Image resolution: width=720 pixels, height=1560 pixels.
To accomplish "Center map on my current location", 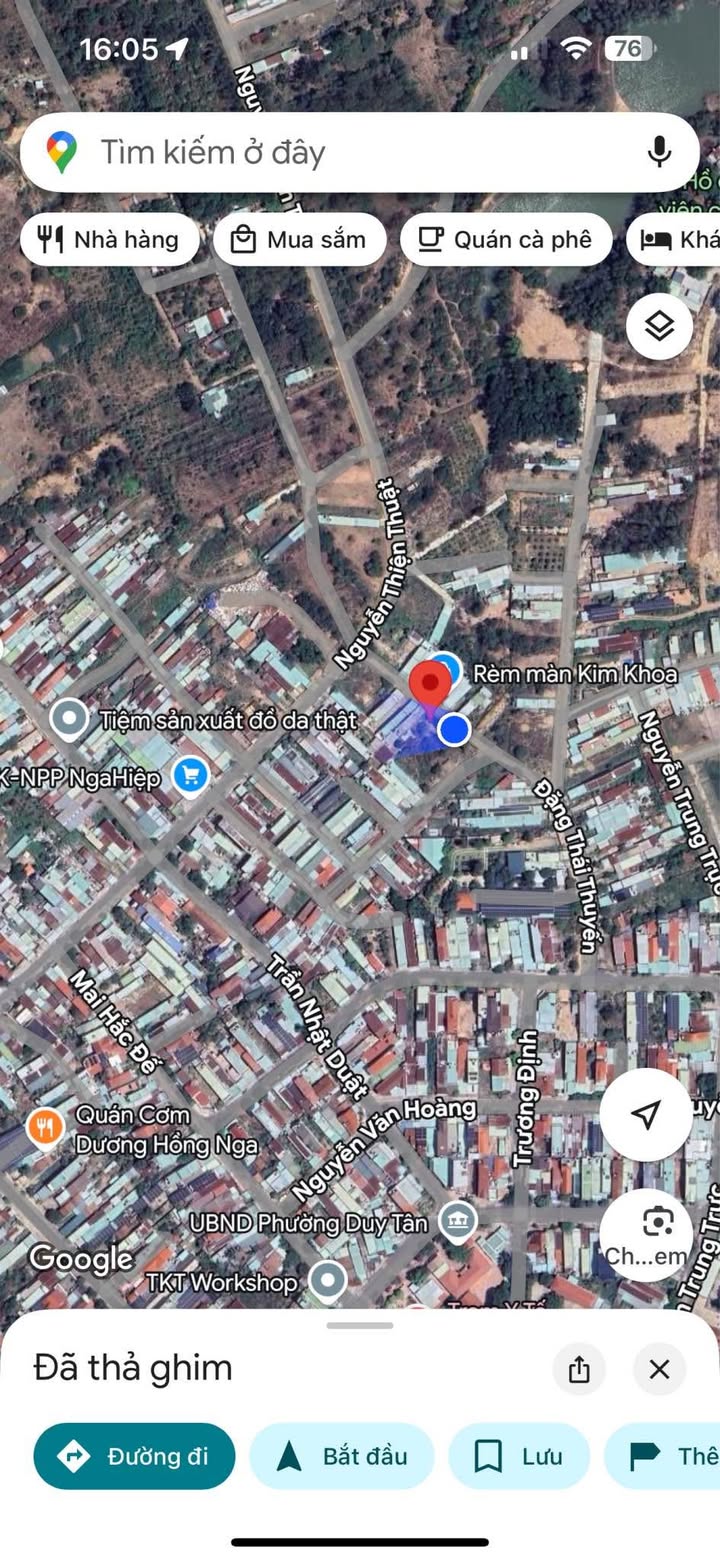I will 646,1114.
